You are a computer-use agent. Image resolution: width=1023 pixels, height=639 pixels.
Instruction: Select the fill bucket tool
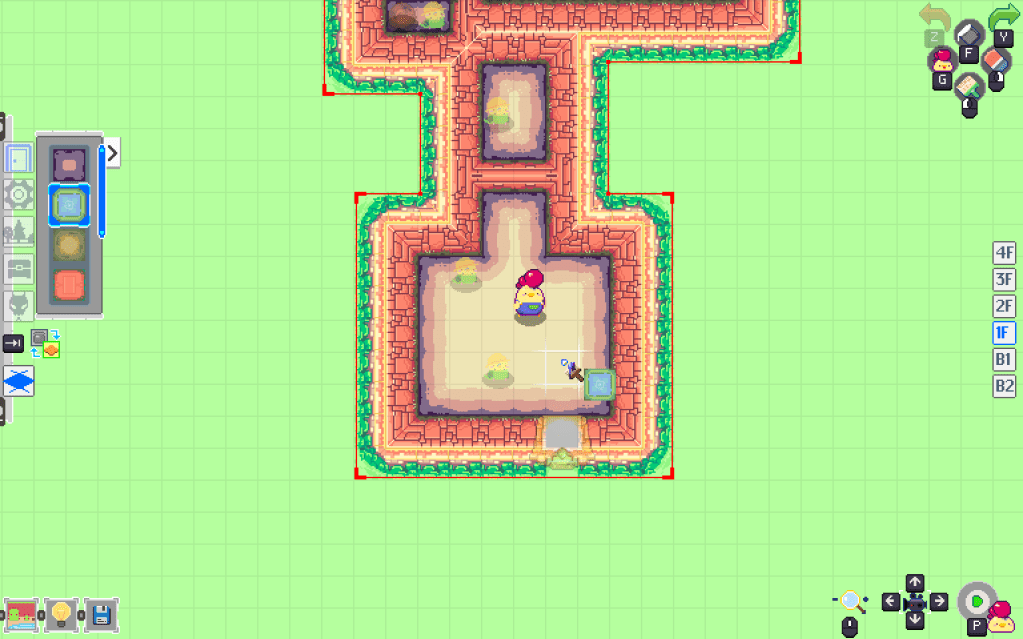968,34
